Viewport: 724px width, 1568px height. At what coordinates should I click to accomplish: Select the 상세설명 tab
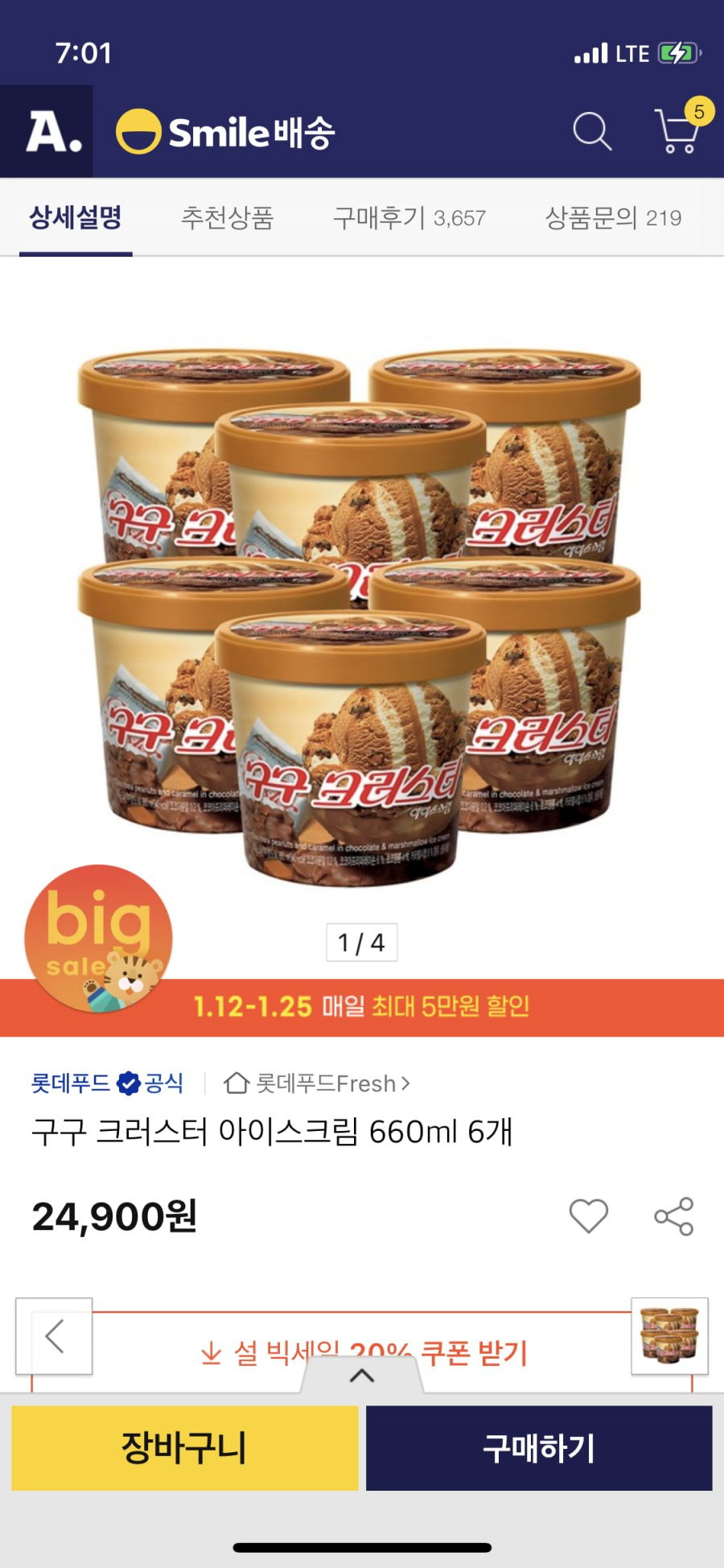click(x=76, y=217)
